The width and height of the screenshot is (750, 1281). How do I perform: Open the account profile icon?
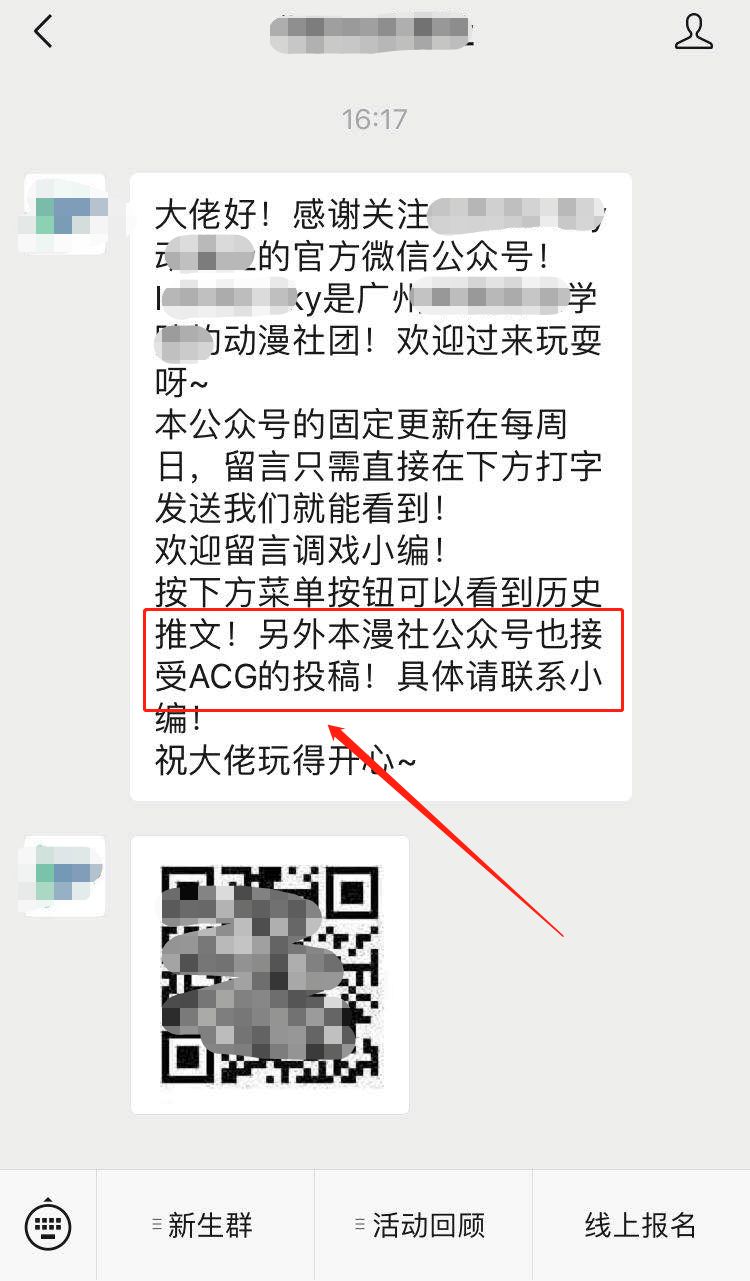coord(694,33)
